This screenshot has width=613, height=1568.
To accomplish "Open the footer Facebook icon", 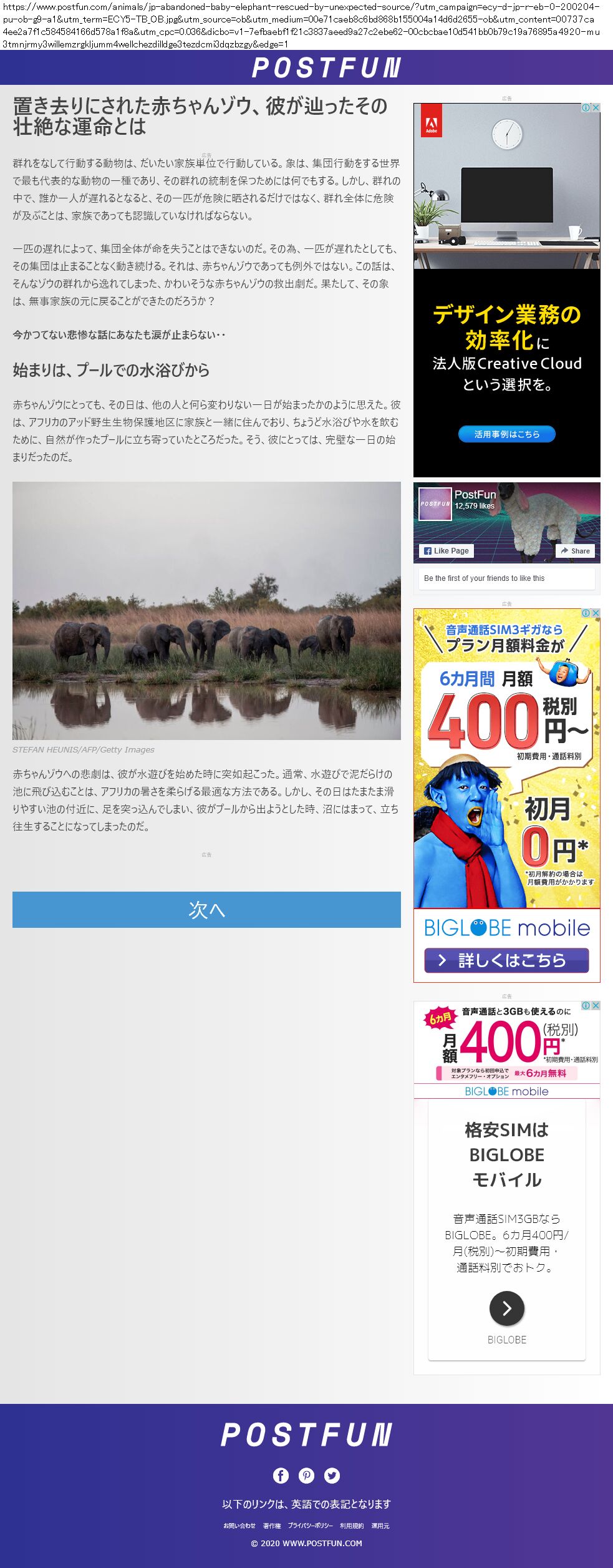I will tap(281, 1475).
